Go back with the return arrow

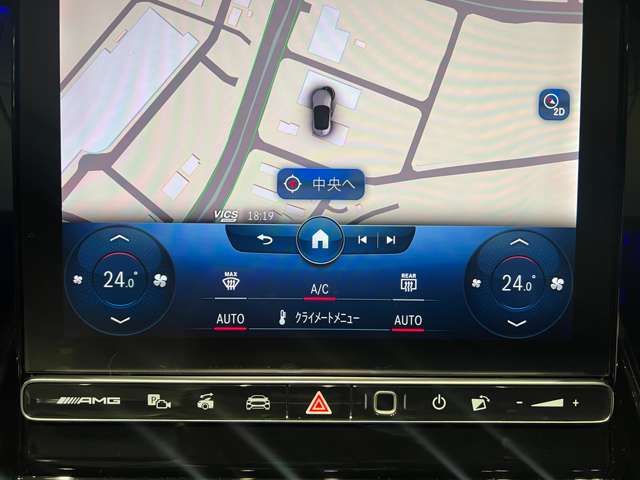[x=265, y=240]
